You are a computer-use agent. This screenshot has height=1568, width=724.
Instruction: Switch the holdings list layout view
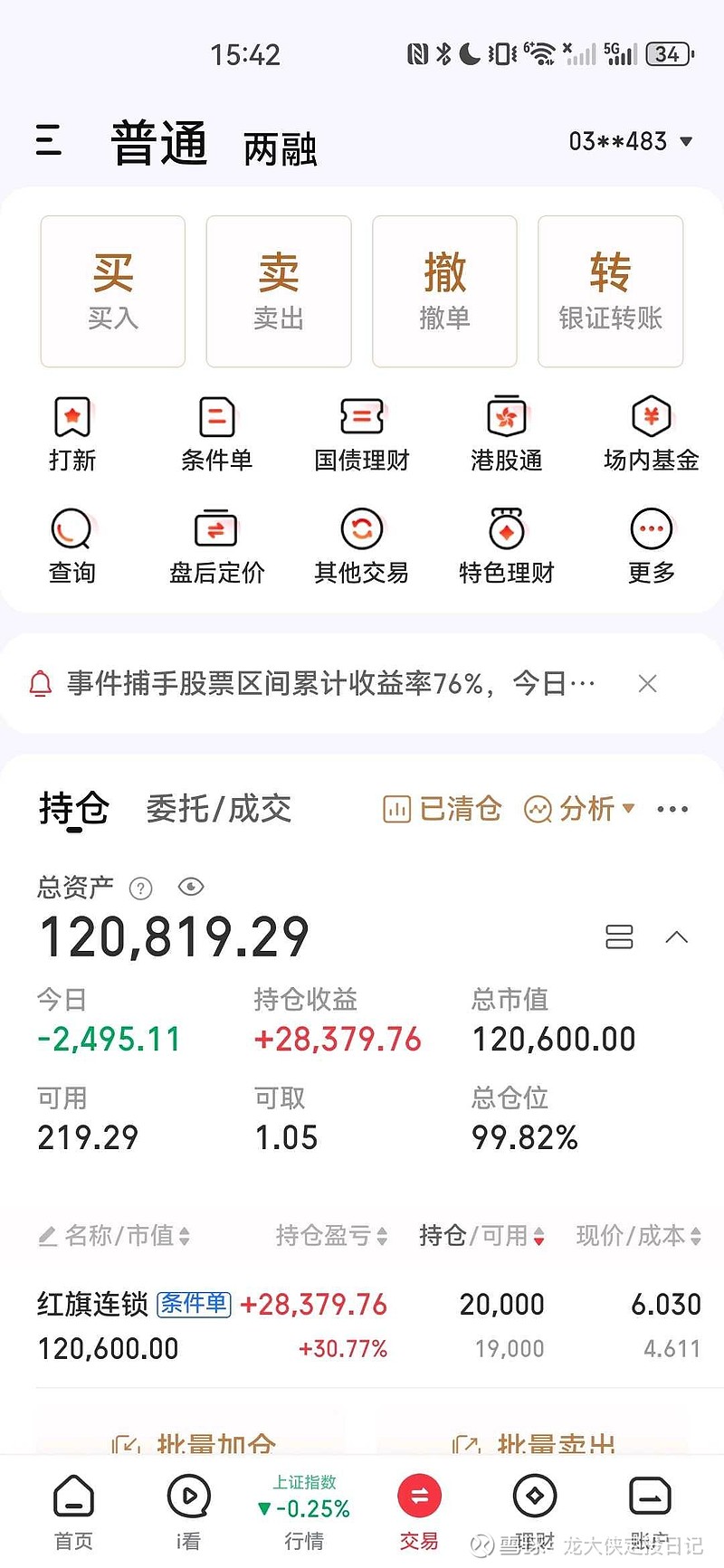[620, 937]
